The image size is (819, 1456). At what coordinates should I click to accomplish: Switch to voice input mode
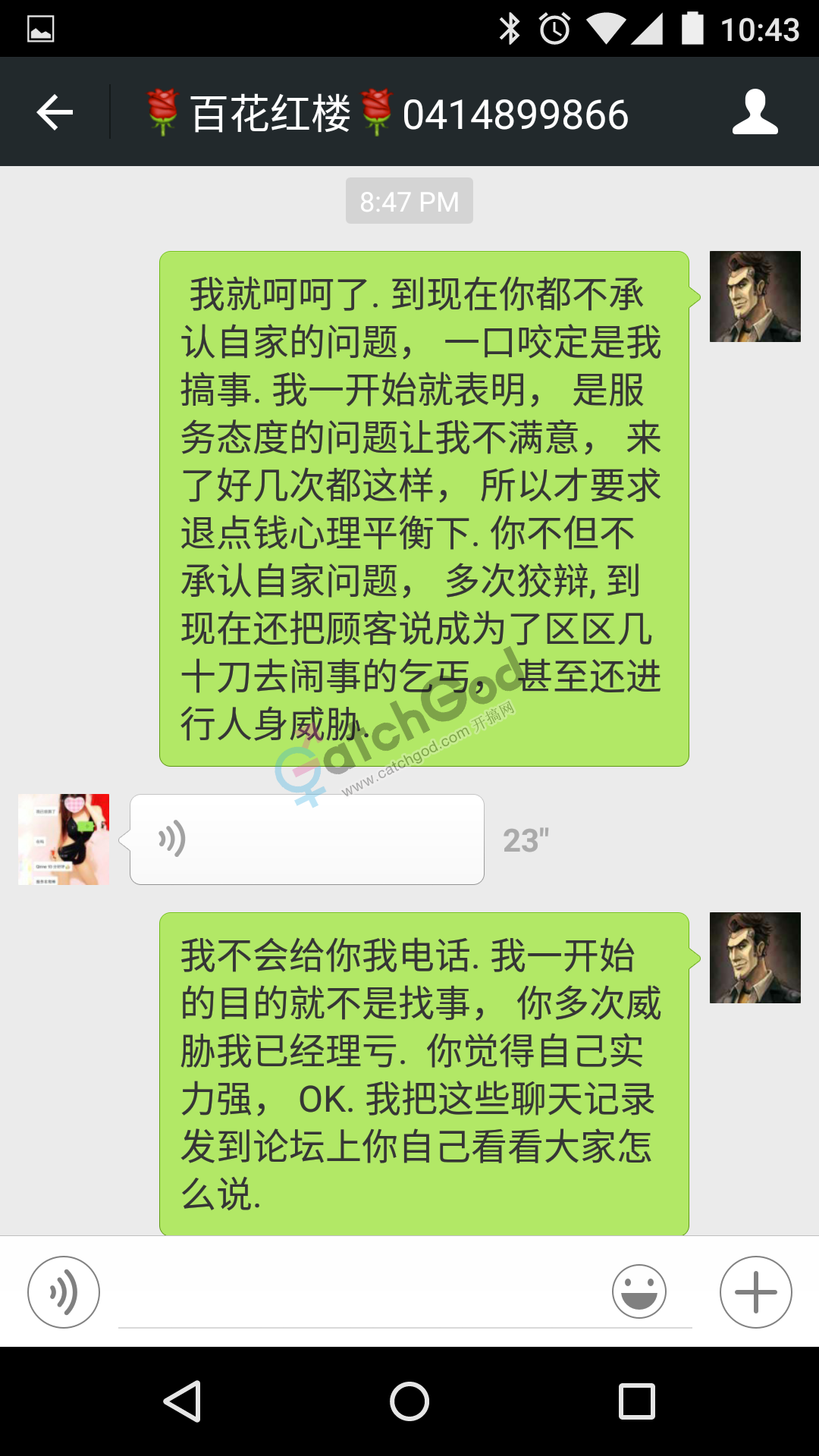pyautogui.click(x=64, y=1291)
